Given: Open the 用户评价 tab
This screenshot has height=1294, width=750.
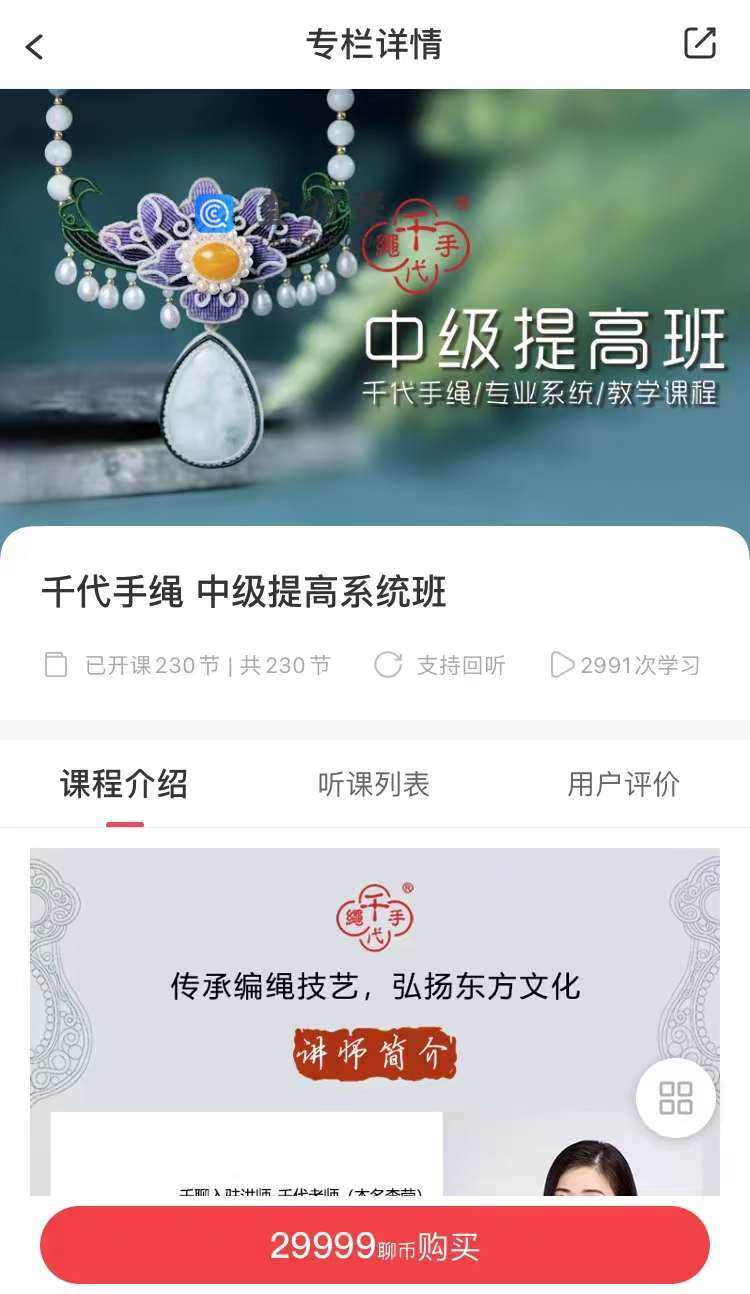Looking at the screenshot, I should (x=623, y=785).
